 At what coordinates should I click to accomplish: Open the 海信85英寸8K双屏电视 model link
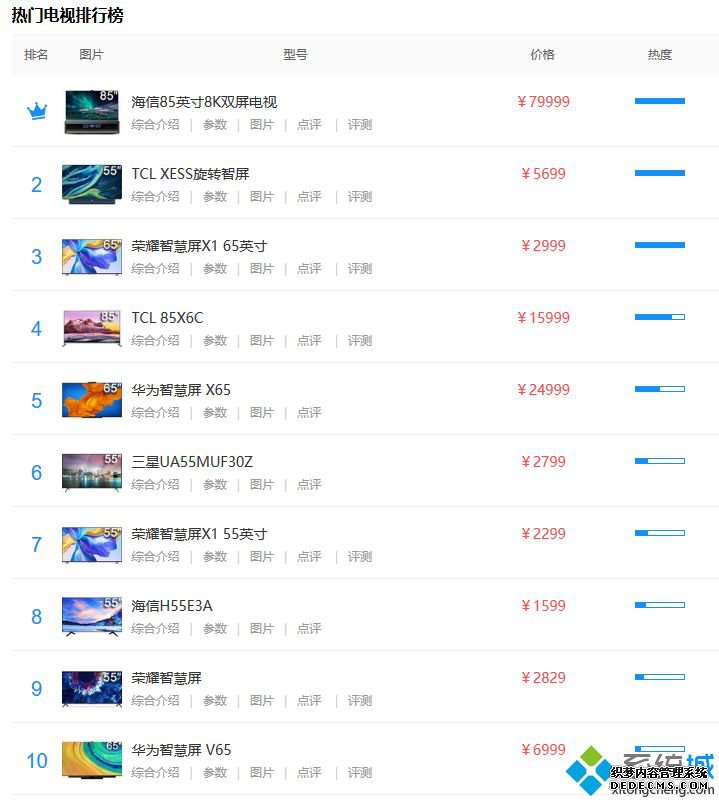tap(204, 102)
